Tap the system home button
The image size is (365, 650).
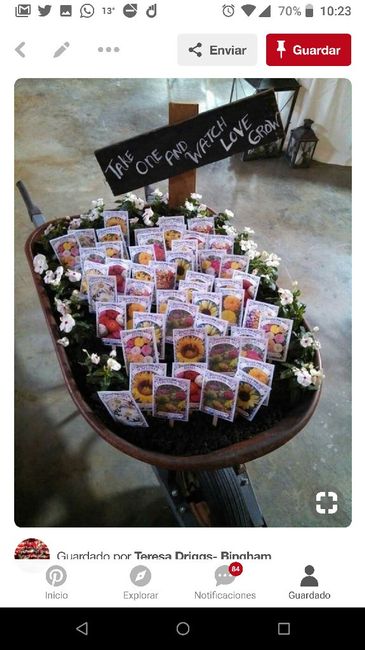(x=183, y=629)
